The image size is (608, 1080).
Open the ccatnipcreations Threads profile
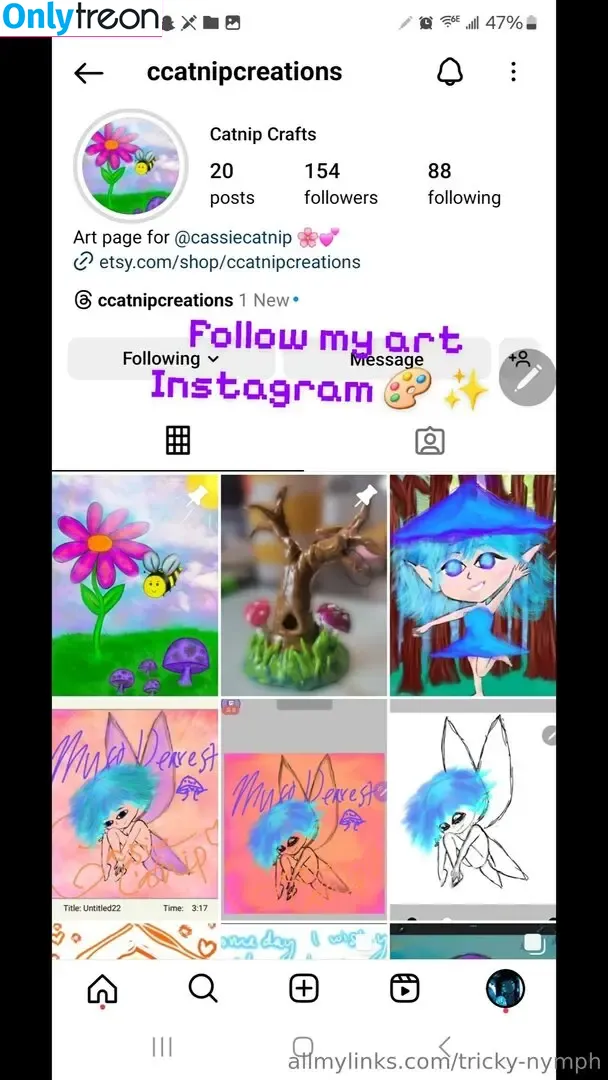pos(165,300)
